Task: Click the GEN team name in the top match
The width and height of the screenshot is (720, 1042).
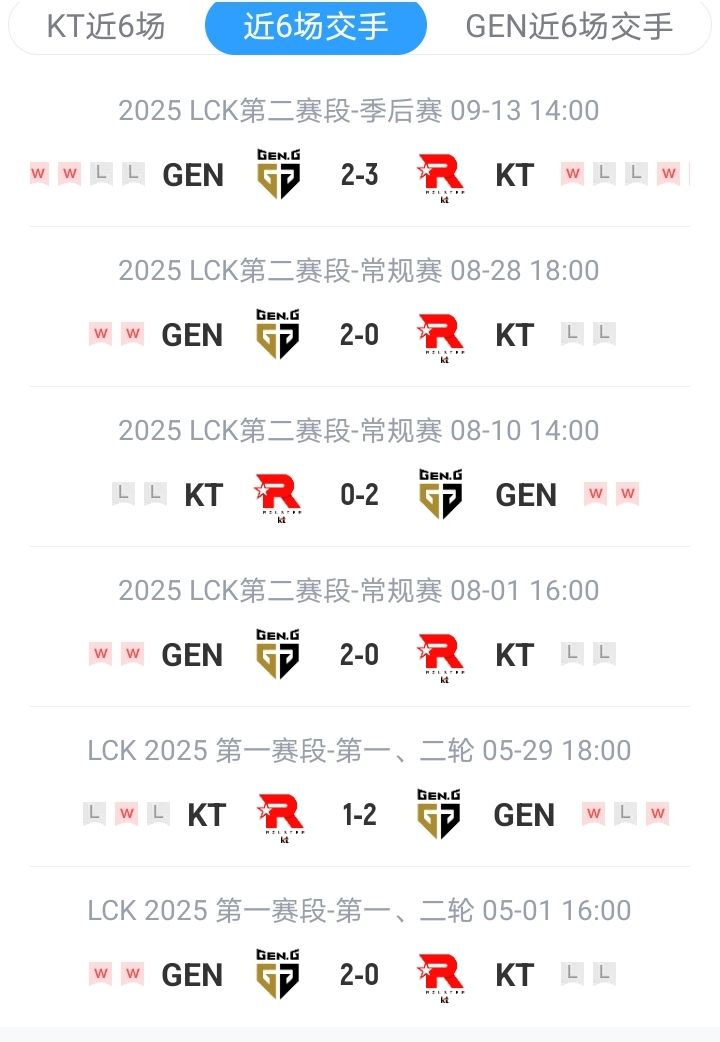Action: click(196, 175)
